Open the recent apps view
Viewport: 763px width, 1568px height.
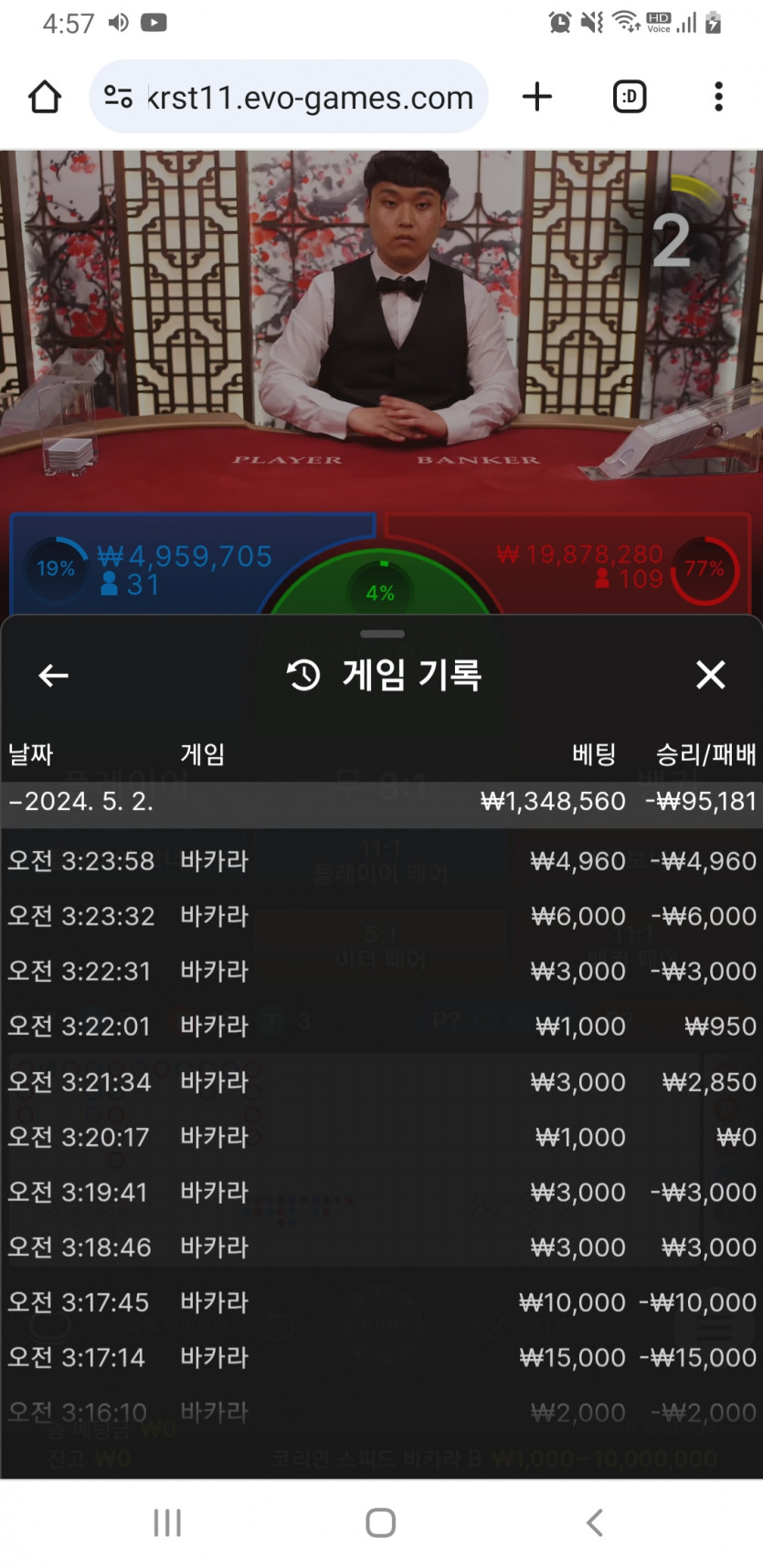coord(167,1522)
